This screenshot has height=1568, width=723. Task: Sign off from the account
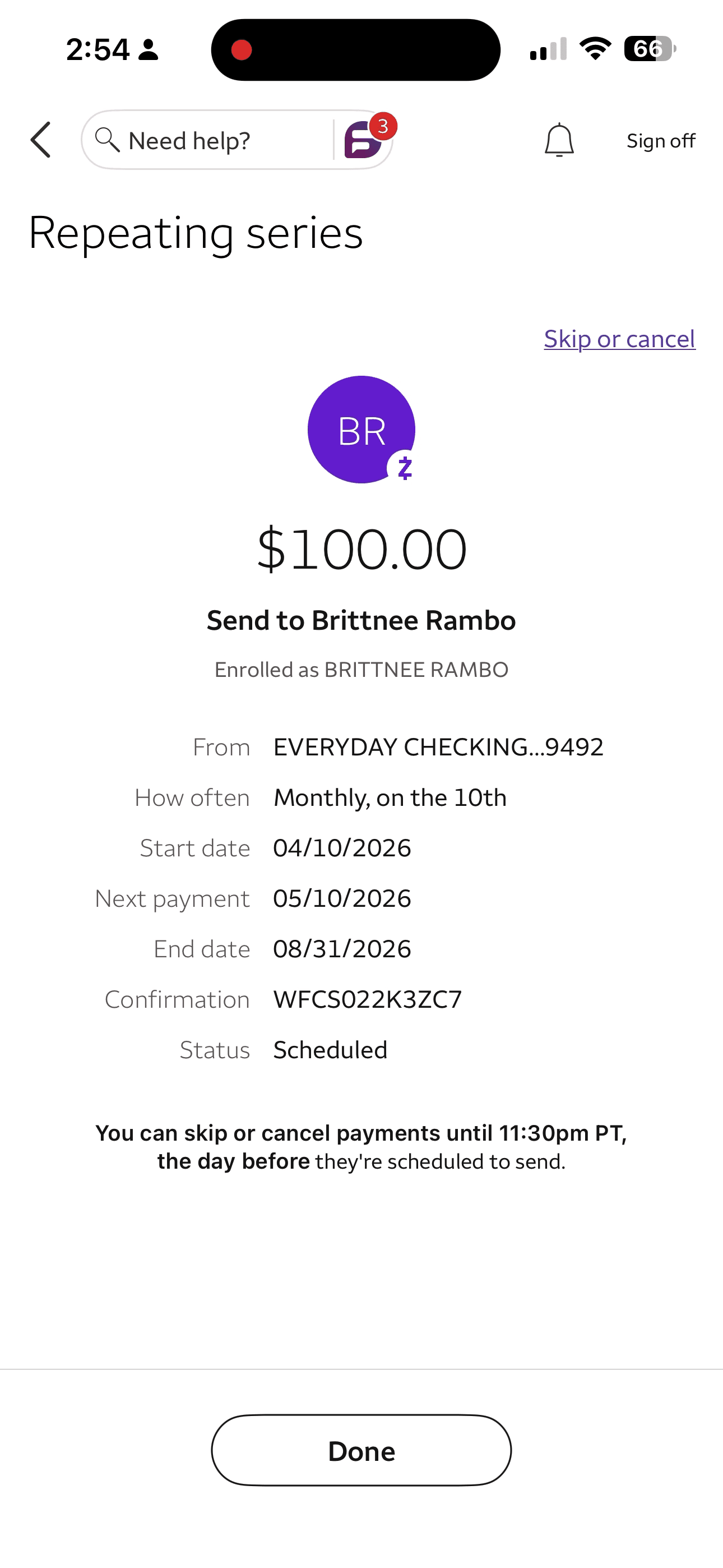click(660, 140)
